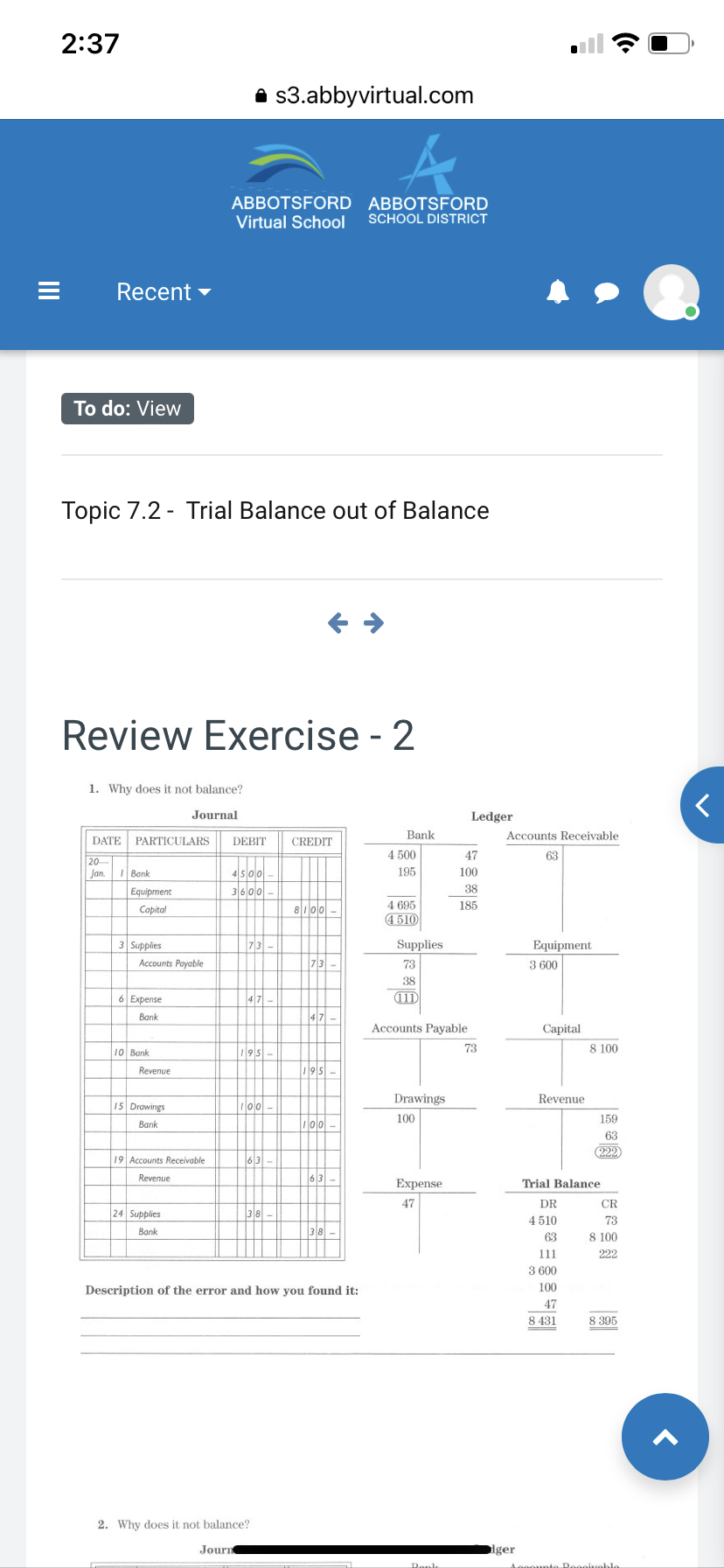Jump back to top of page
724x1568 pixels.
click(665, 1437)
